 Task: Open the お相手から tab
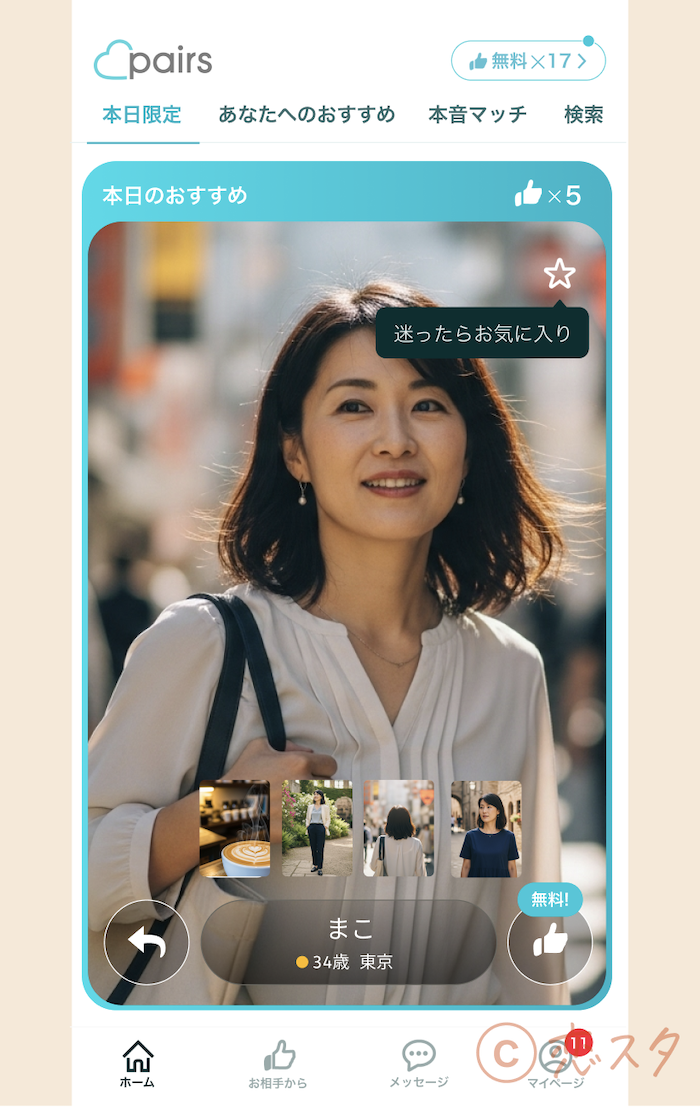click(278, 1063)
